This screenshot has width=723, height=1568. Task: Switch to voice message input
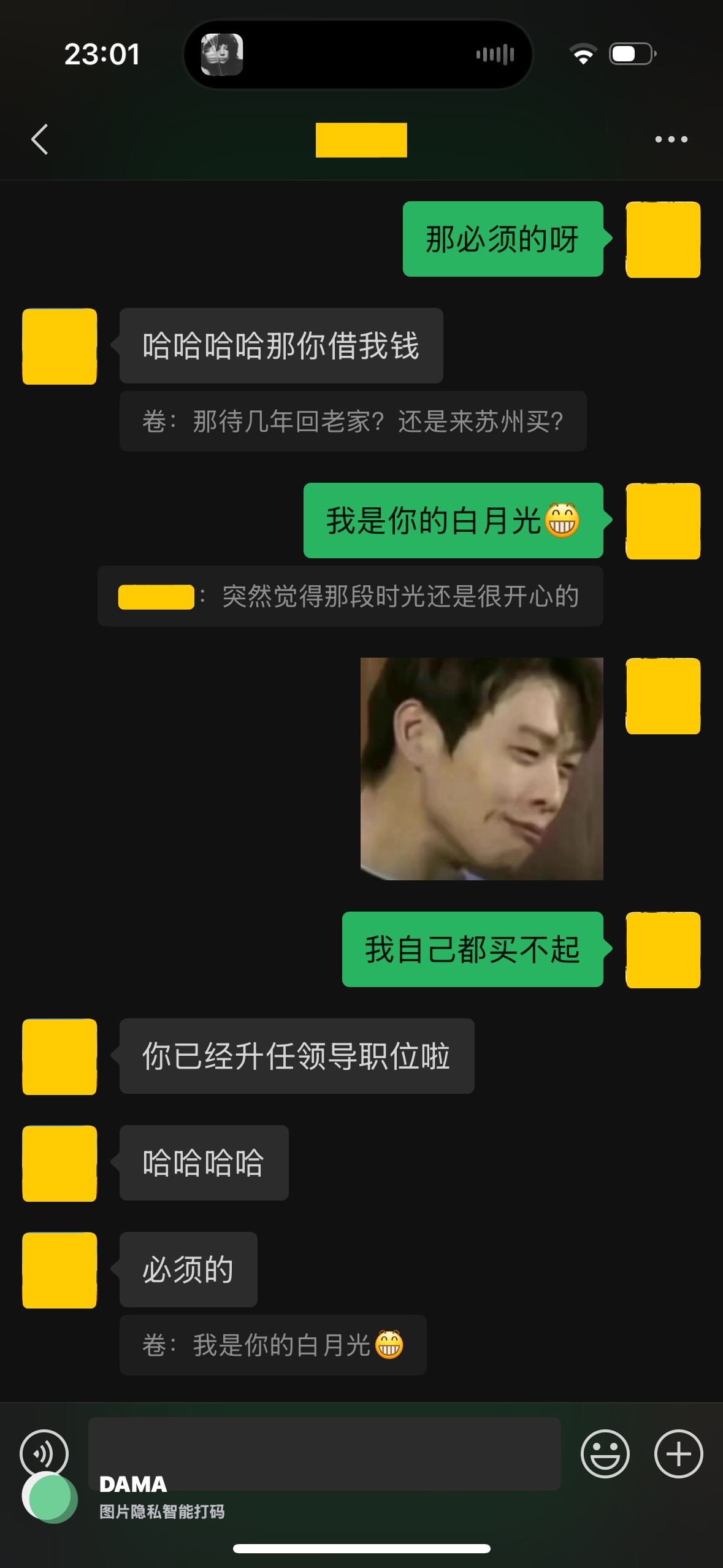(x=44, y=1453)
